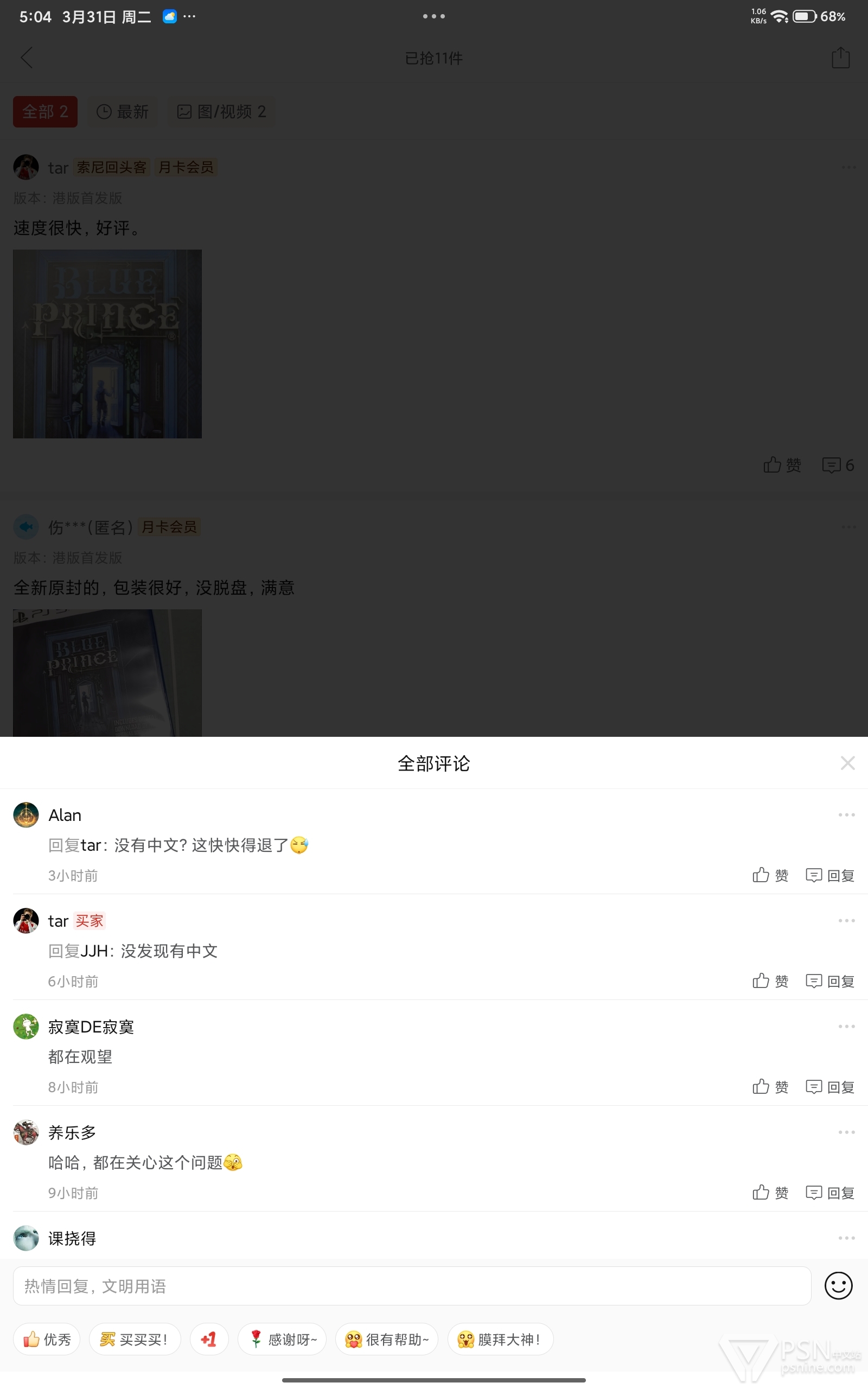
Task: Like Alan's comment
Action: pos(770,875)
